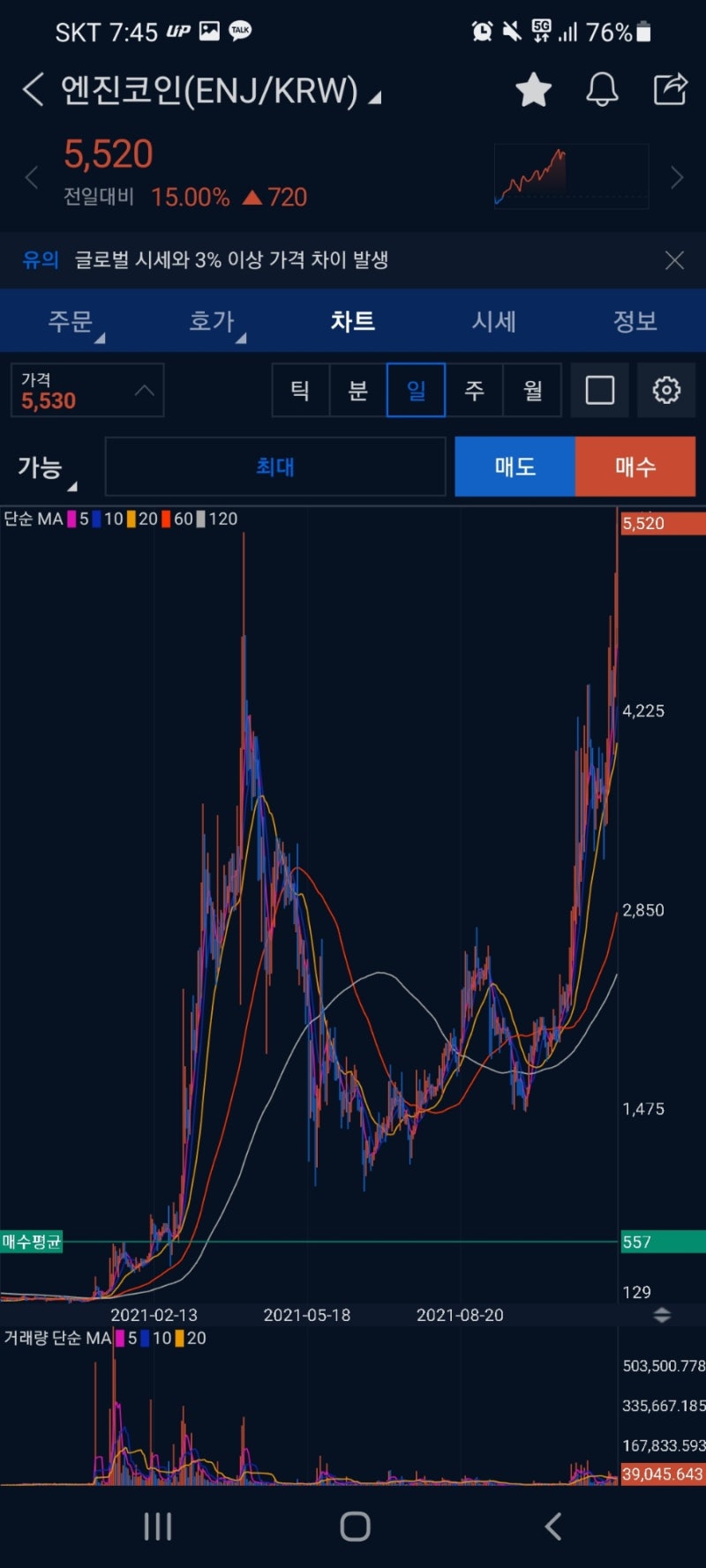
Task: Toggle the favorite star for ENJ/KRW
Action: coord(533,90)
